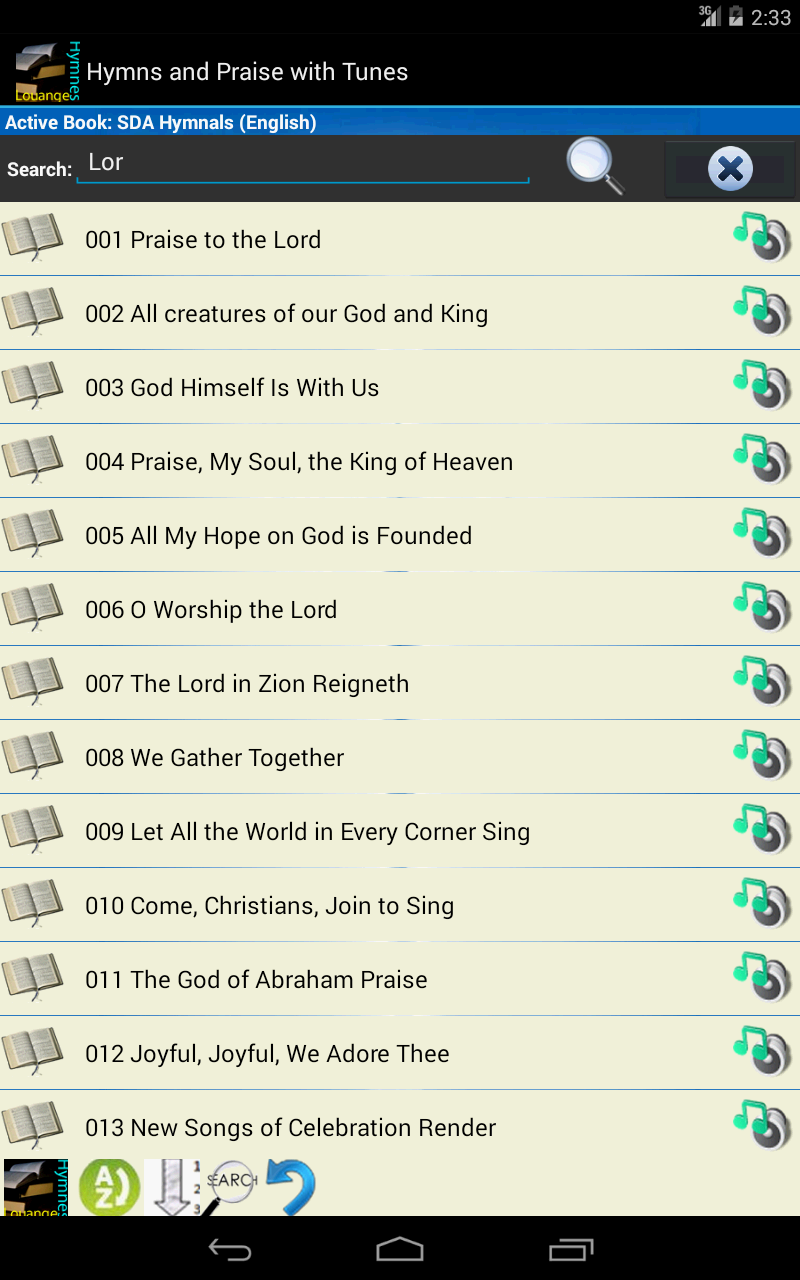Viewport: 800px width, 1280px height.
Task: Clear the search with the X button
Action: pos(730,169)
